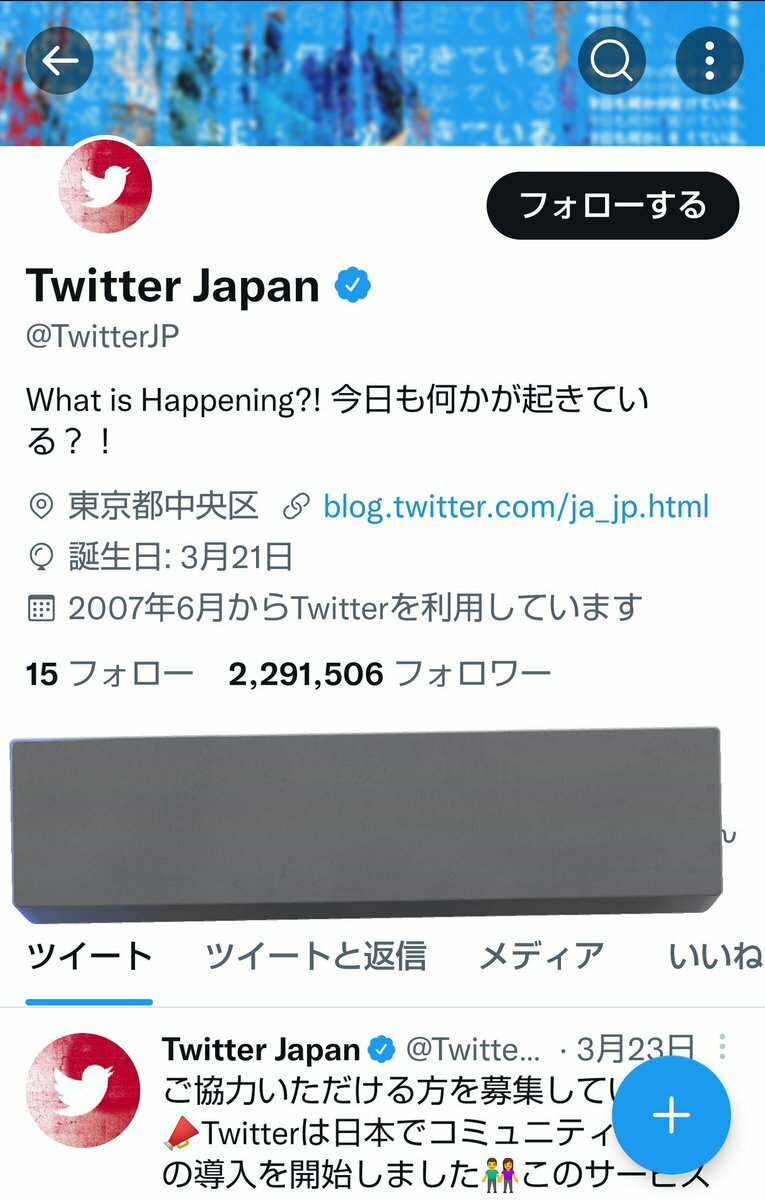765x1200 pixels.
Task: Open search from the profile header
Action: pyautogui.click(x=611, y=61)
